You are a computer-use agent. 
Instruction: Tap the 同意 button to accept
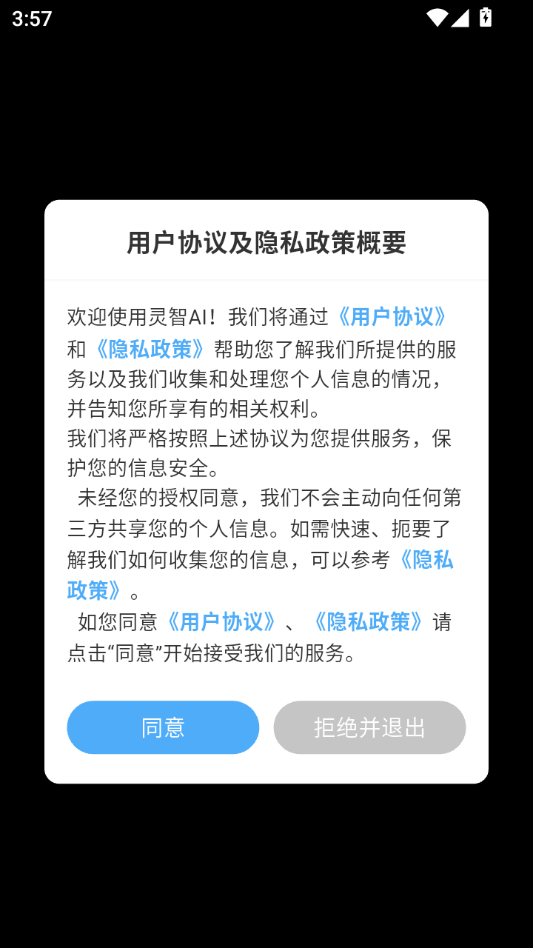pos(163,727)
